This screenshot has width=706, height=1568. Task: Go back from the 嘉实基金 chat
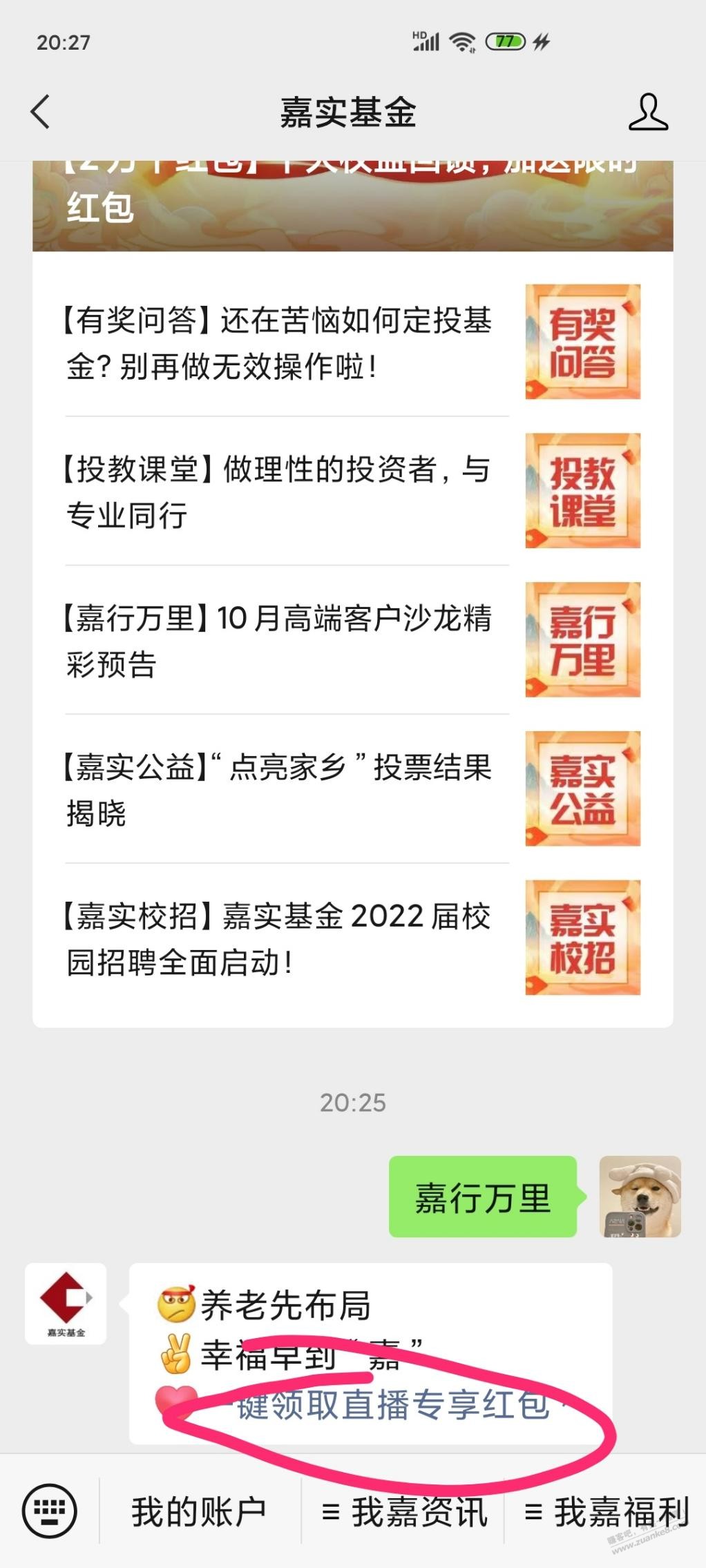point(41,112)
